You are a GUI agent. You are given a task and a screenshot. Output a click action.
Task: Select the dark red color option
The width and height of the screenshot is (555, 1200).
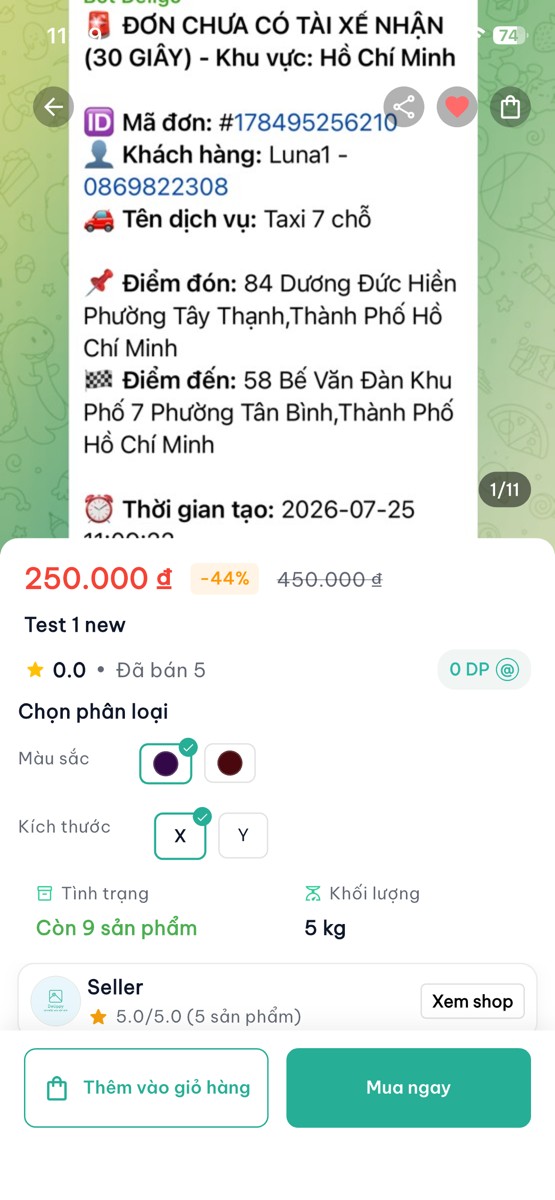tap(230, 764)
